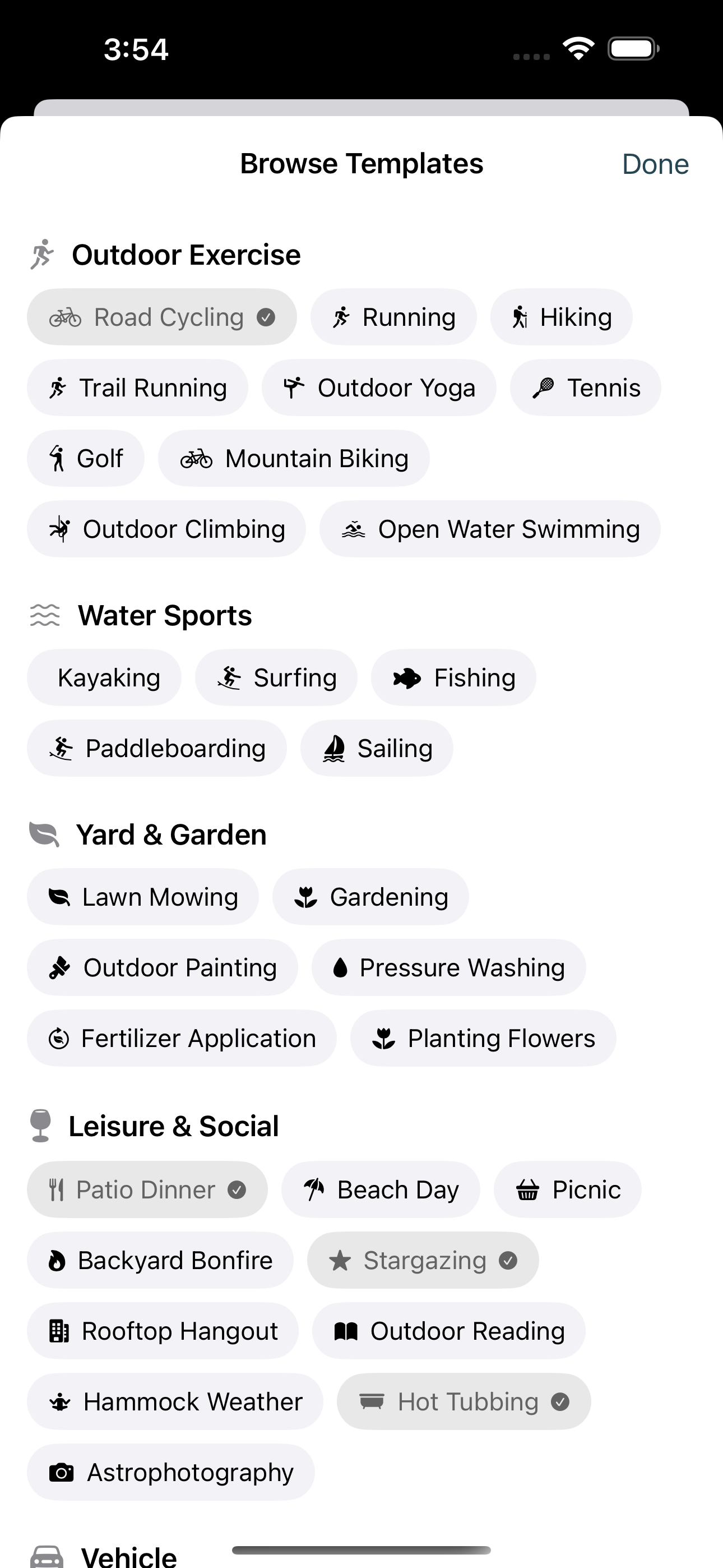Click the tennis racket icon on Tennis chip
The height and width of the screenshot is (1568, 723).
coord(544,388)
